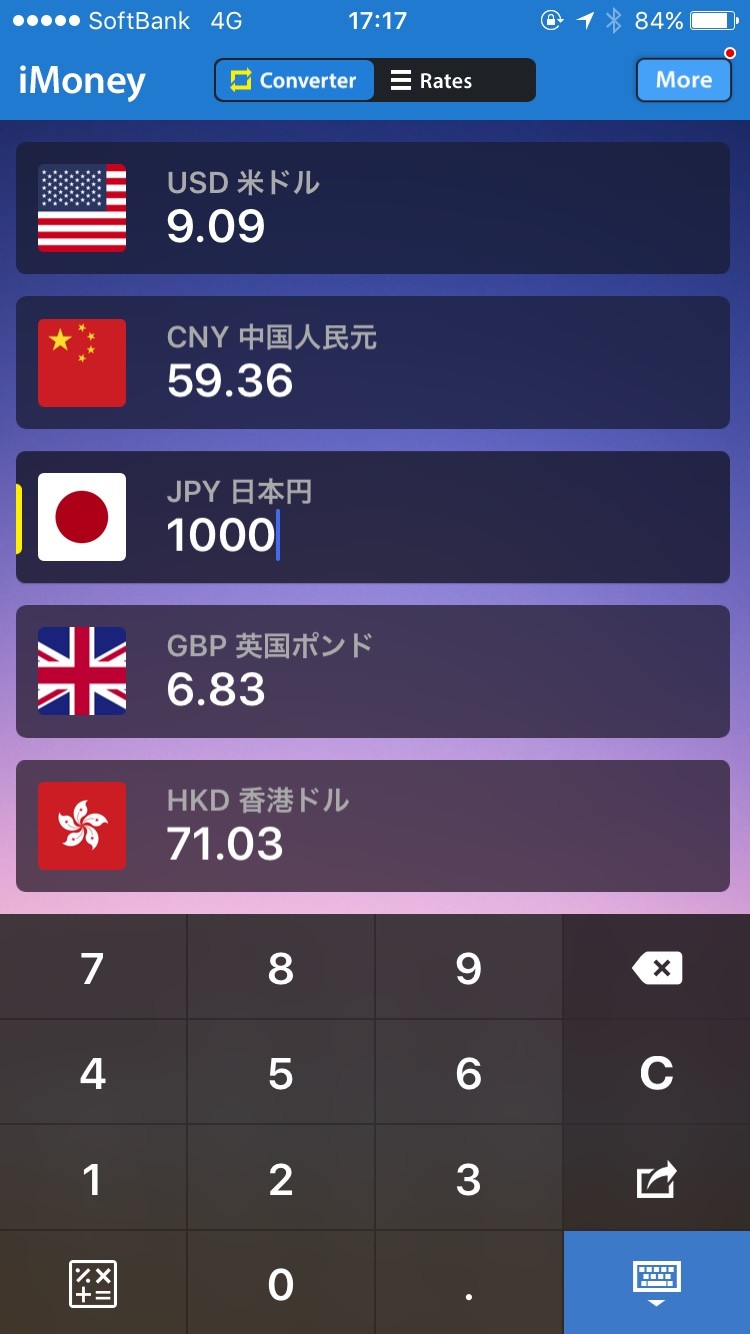This screenshot has width=750, height=1334.
Task: Enter digit 0 on keypad
Action: point(281,1284)
